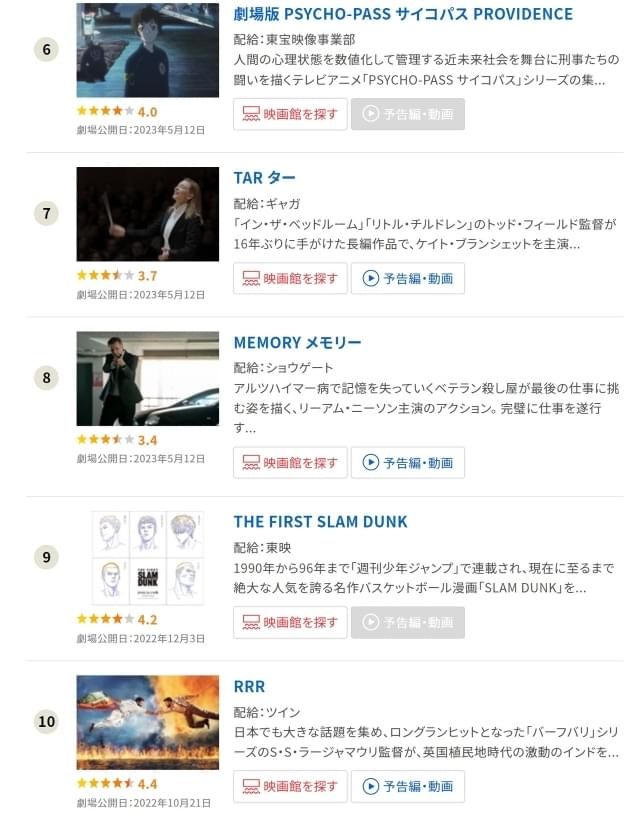640x816 pixels.
Task: Tap the RRR movie thumbnail
Action: pyautogui.click(x=147, y=722)
